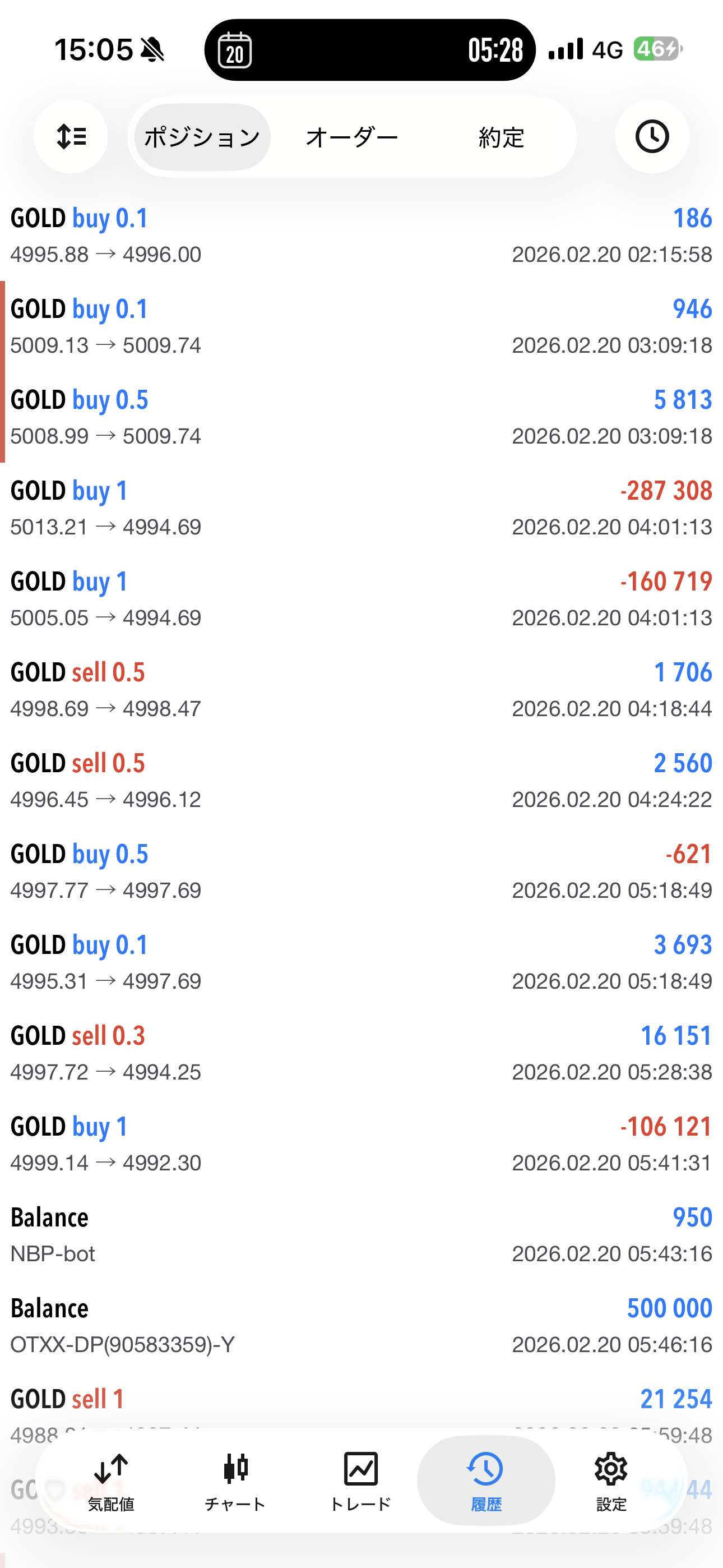Select the ポジション segment
The width and height of the screenshot is (723, 1568).
click(202, 137)
